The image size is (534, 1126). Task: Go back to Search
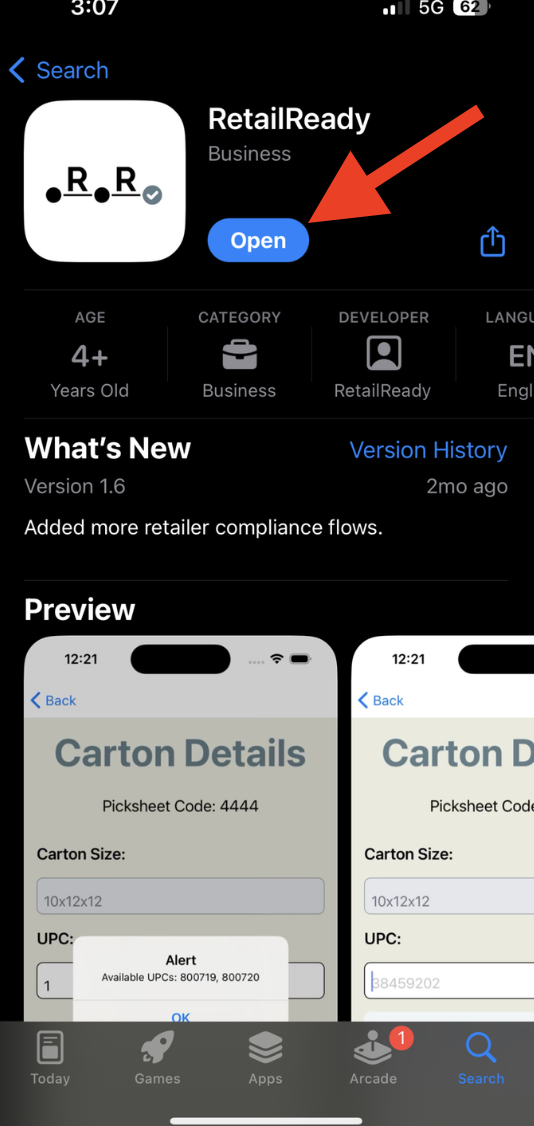[x=58, y=70]
